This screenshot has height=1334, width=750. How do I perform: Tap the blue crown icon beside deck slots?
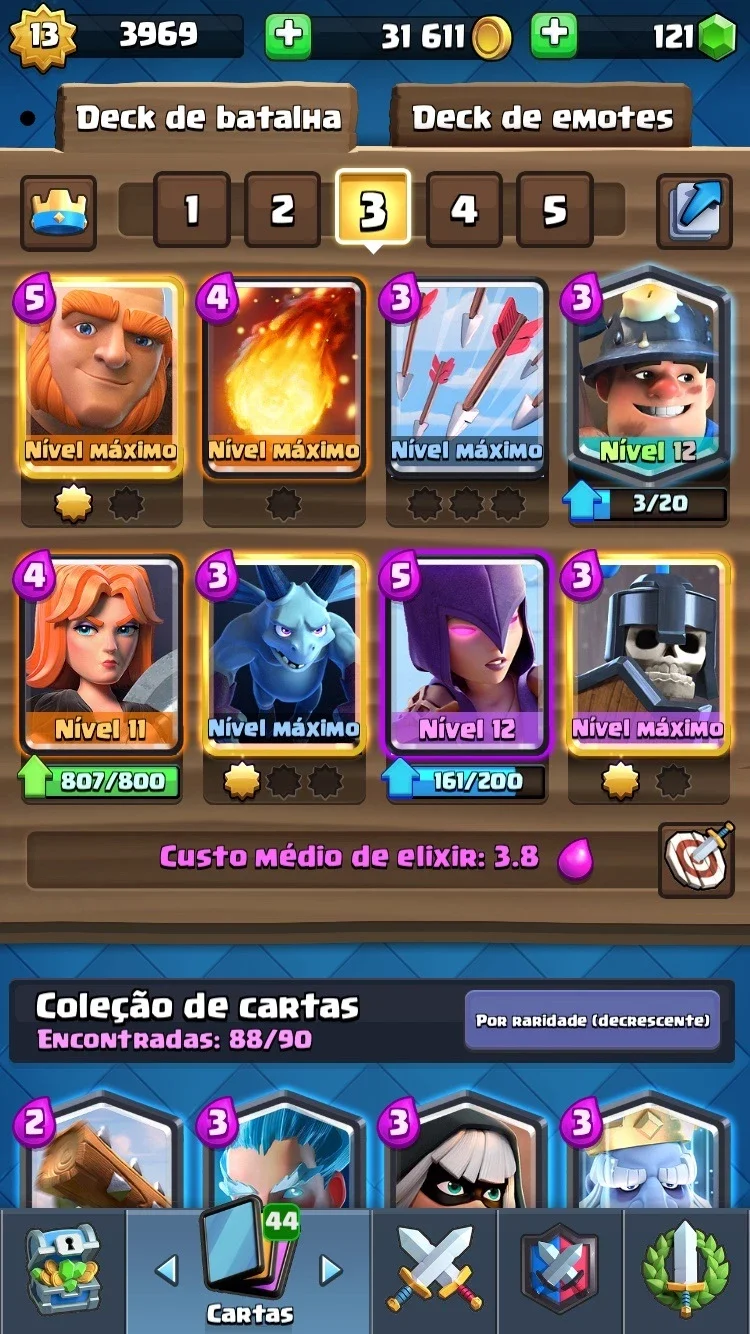pos(59,212)
